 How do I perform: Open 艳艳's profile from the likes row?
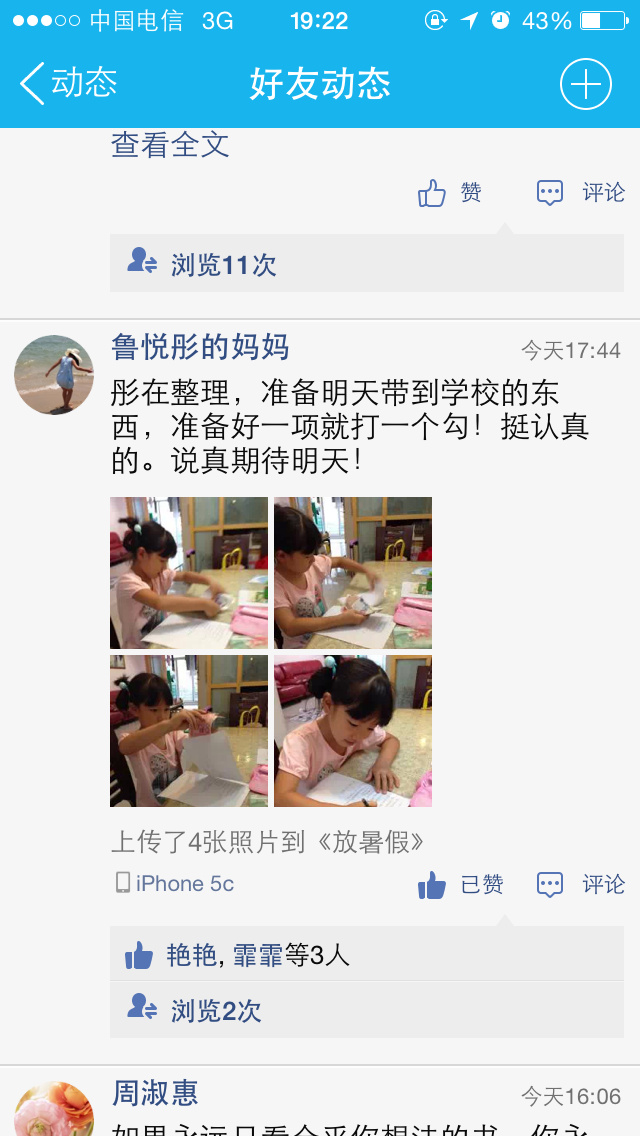point(191,956)
